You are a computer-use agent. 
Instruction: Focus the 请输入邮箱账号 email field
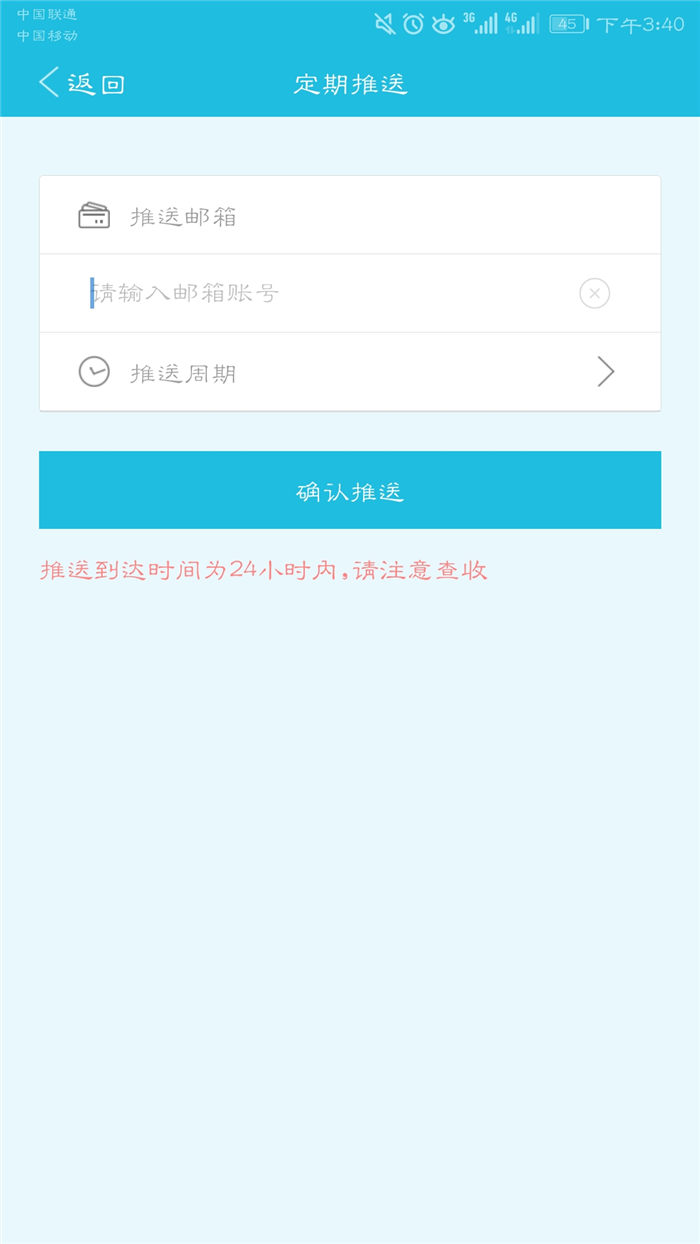[x=330, y=293]
